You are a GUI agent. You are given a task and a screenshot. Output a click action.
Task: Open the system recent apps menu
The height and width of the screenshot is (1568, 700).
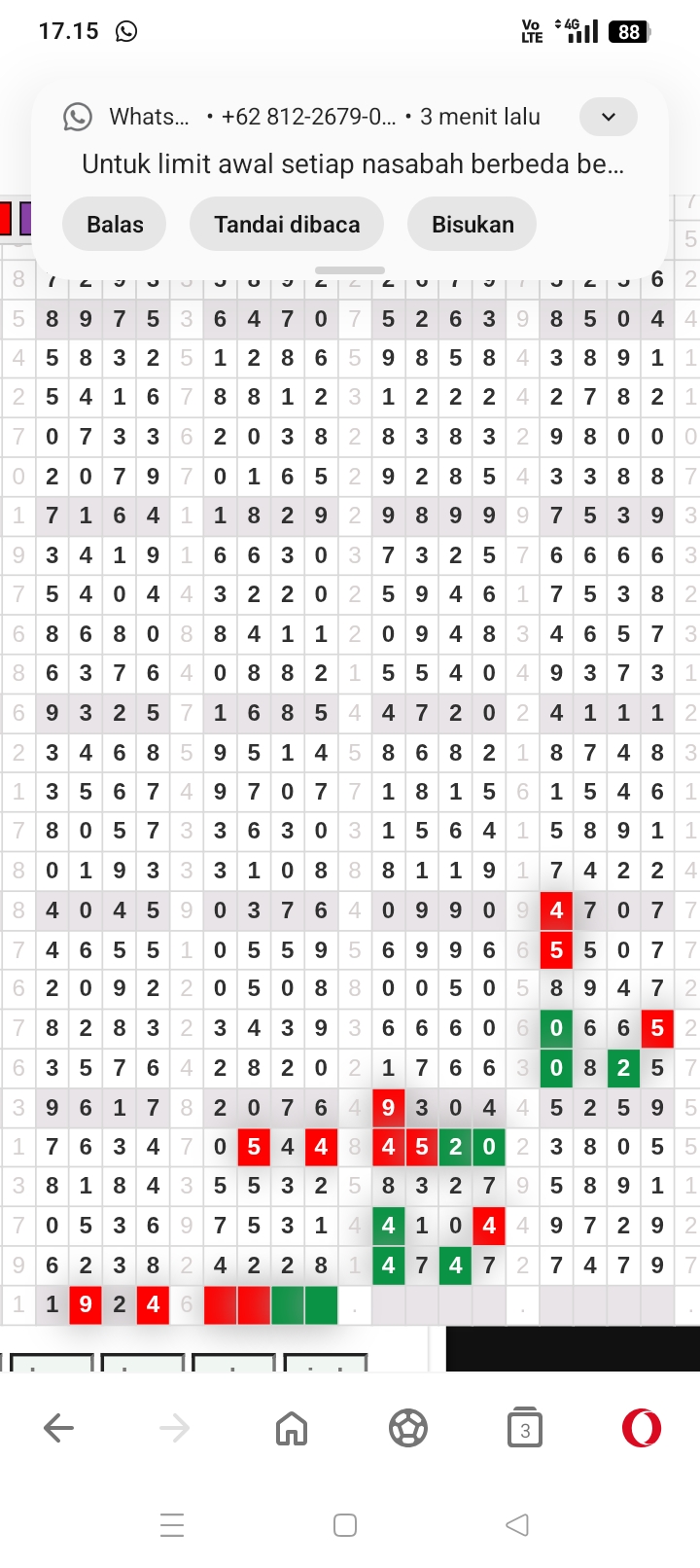click(x=172, y=1524)
